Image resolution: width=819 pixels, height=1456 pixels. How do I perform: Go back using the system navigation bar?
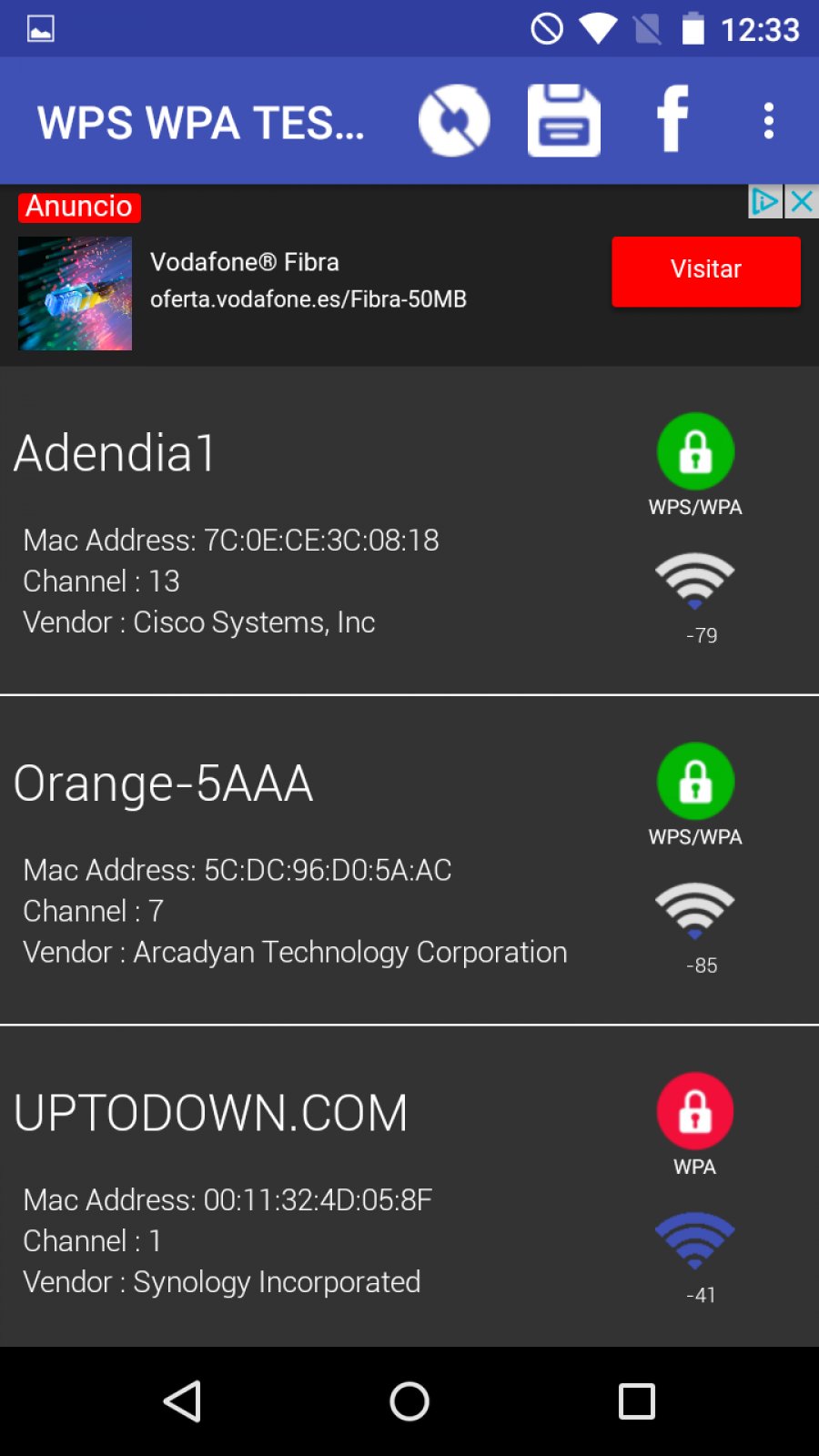point(182,1401)
